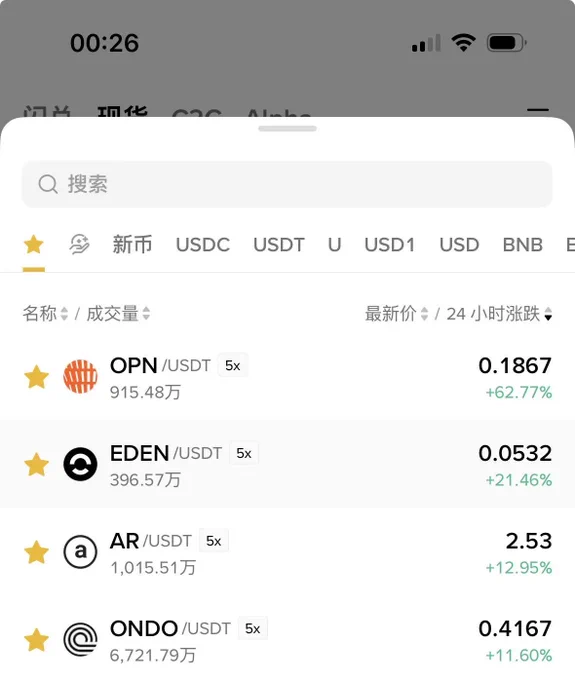The width and height of the screenshot is (575, 680).
Task: Switch to the USD1 tab
Action: [390, 245]
